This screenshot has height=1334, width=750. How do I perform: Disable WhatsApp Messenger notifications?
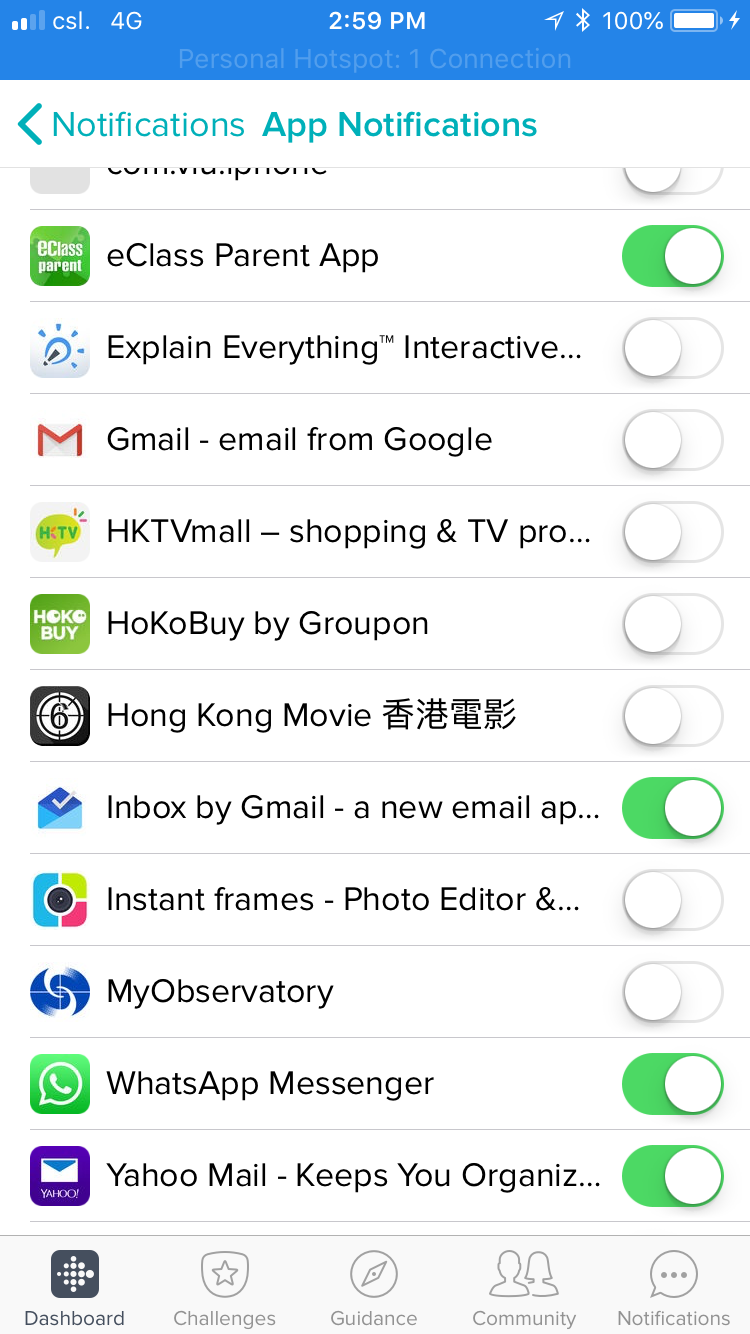pyautogui.click(x=672, y=1084)
